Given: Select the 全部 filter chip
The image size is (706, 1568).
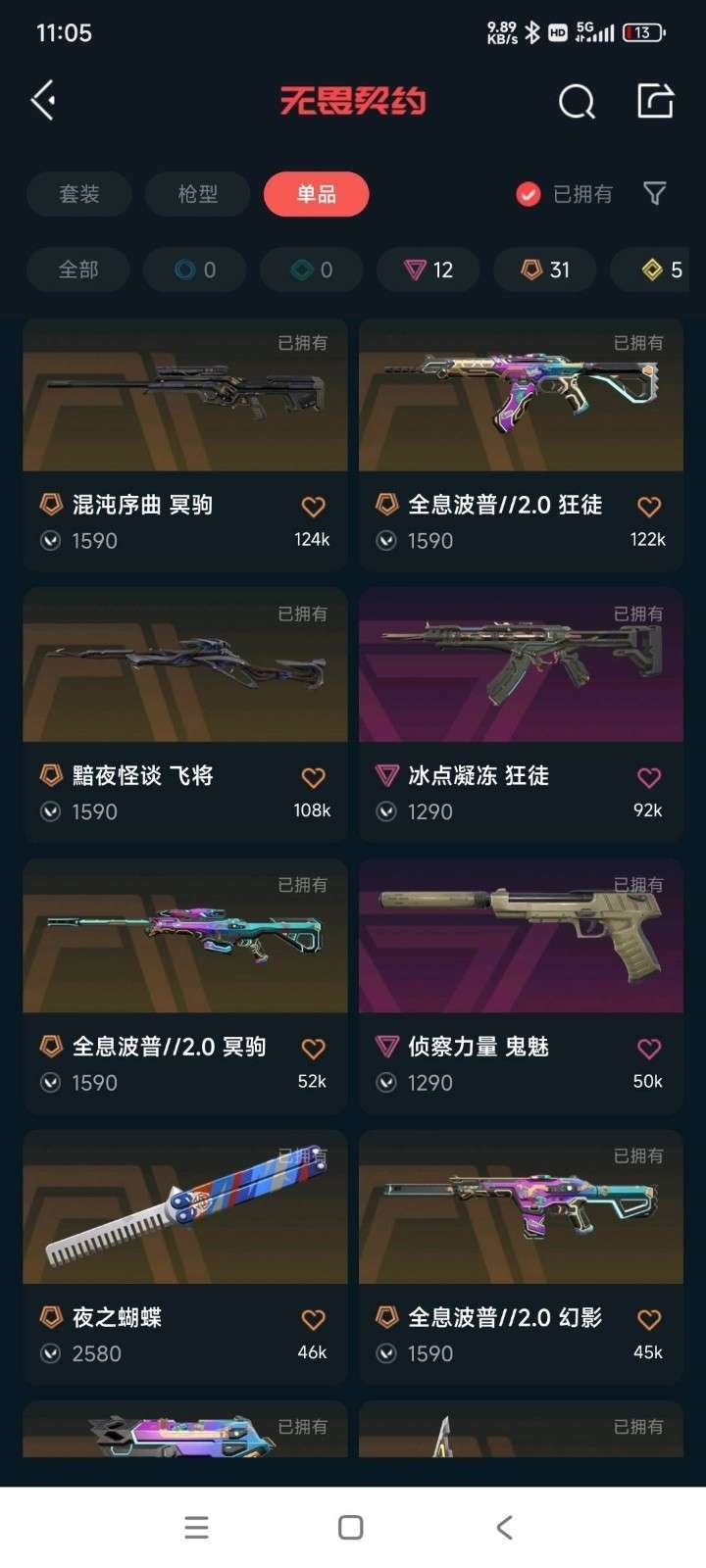Looking at the screenshot, I should click(x=78, y=269).
